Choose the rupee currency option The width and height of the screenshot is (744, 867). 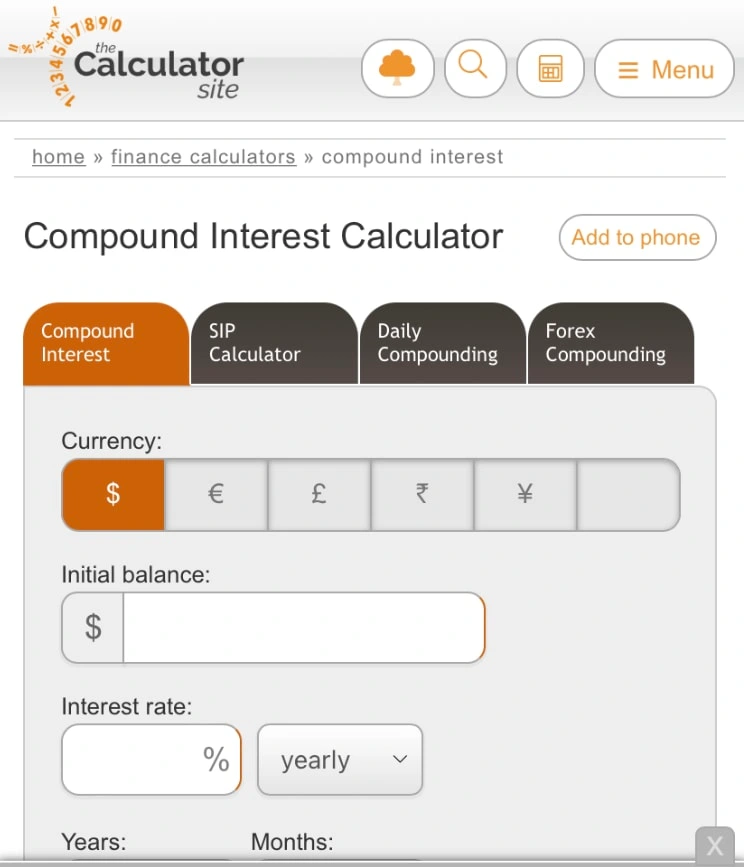click(x=422, y=494)
